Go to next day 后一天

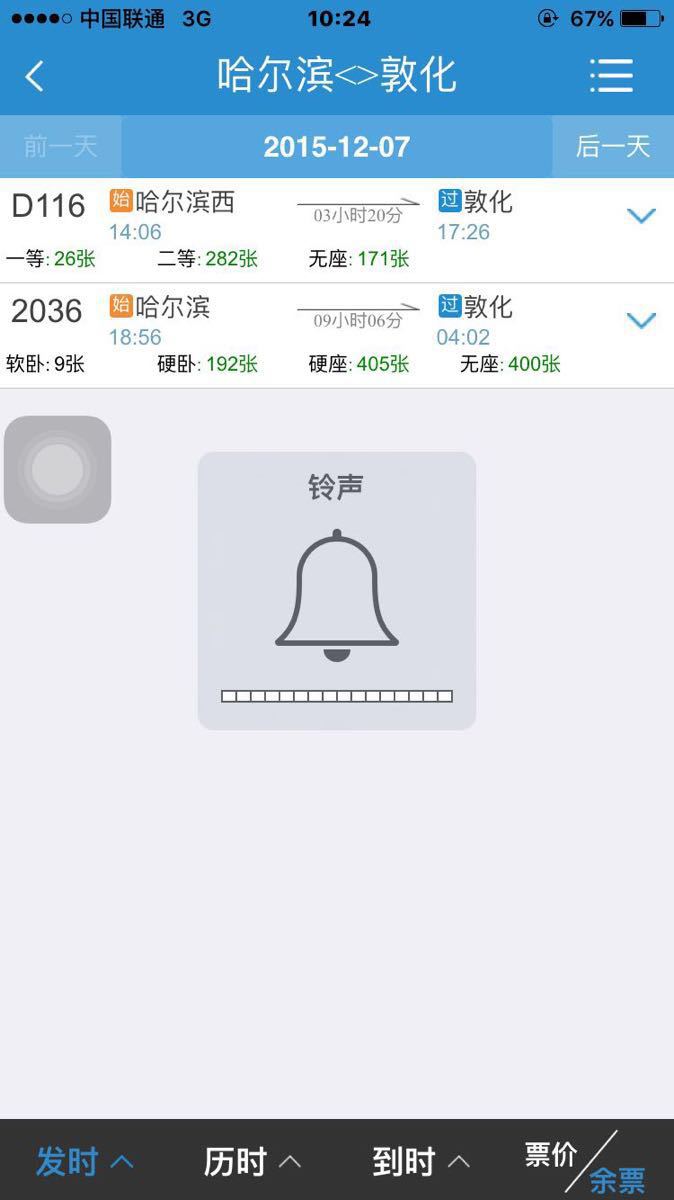click(x=613, y=147)
